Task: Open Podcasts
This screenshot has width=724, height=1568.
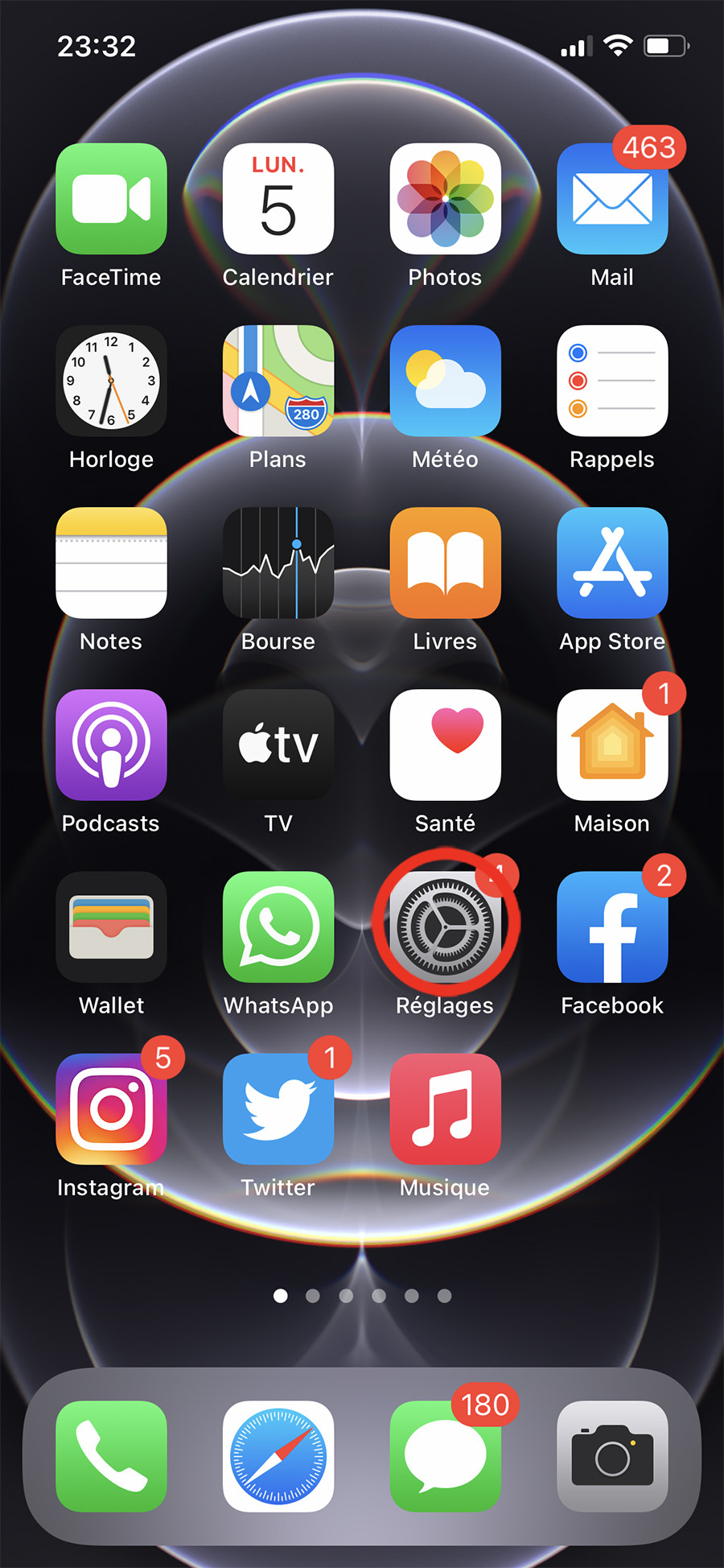Action: tap(111, 745)
